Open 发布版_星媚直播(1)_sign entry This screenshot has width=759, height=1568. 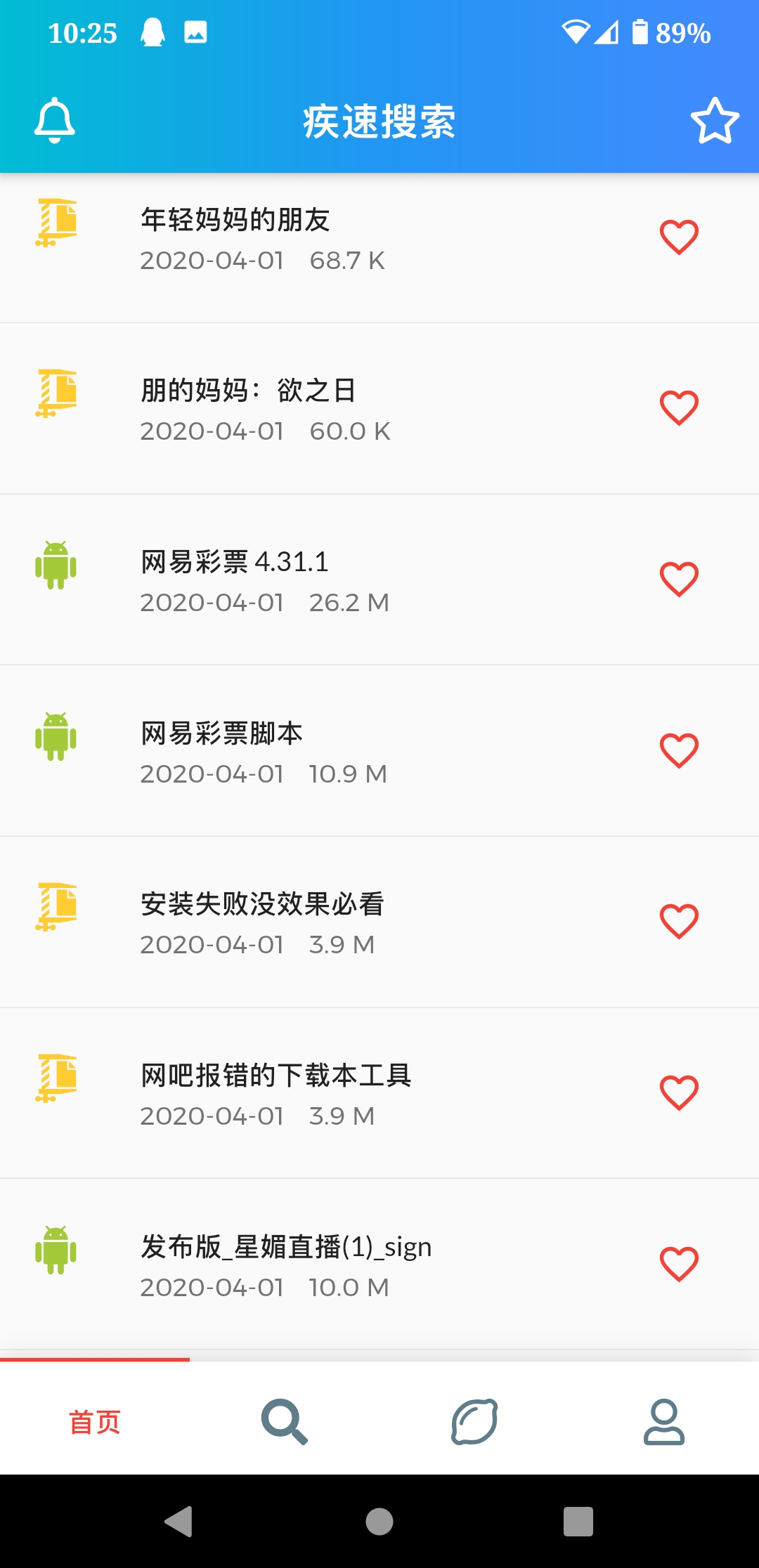[281, 1265]
